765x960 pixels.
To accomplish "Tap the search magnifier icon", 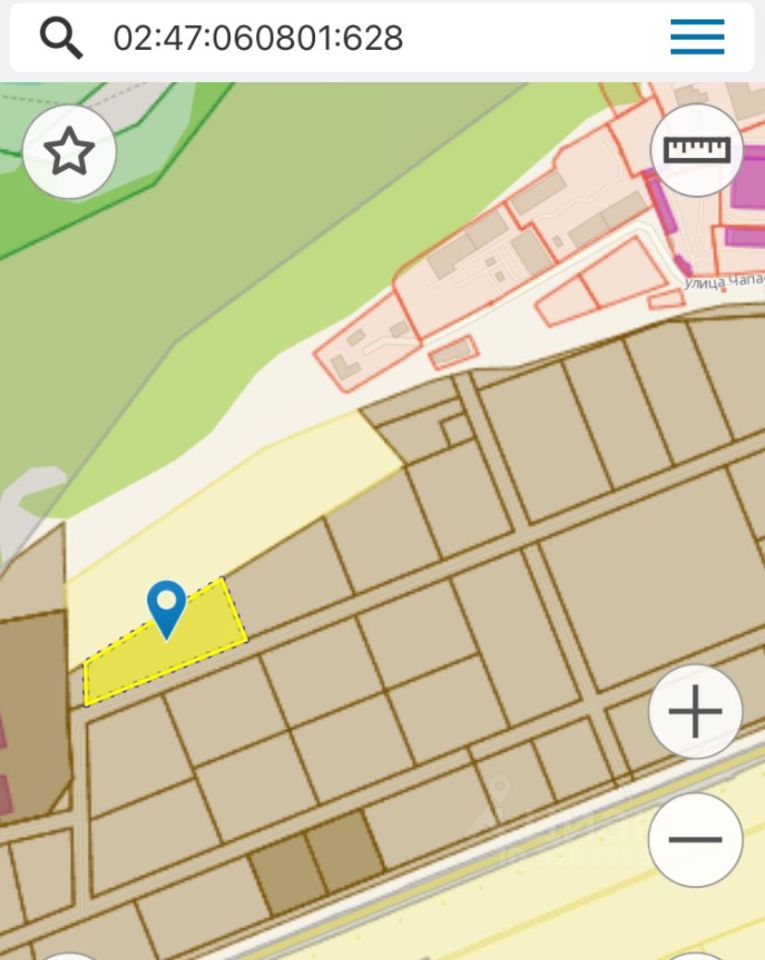I will [61, 38].
